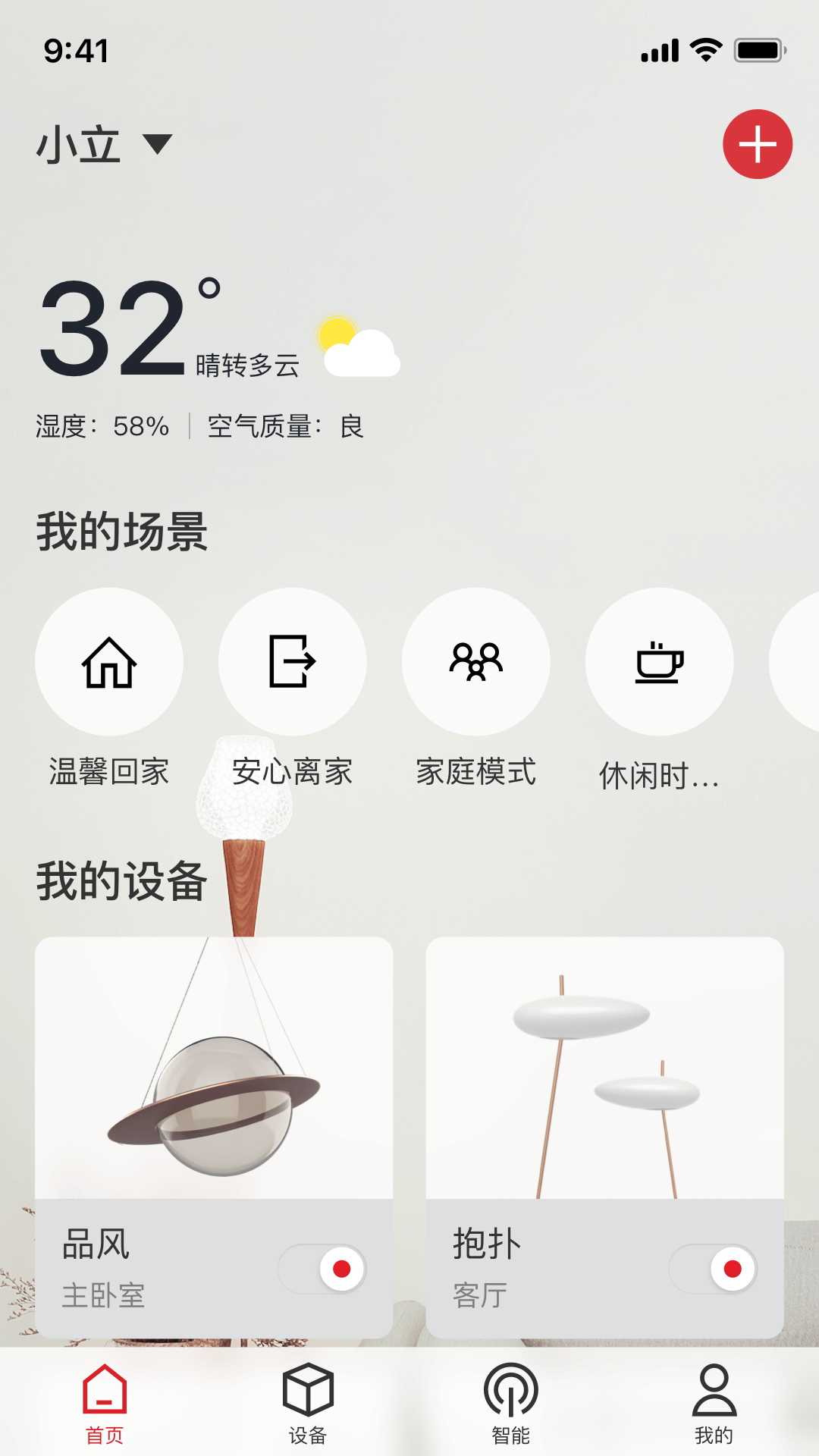Select the 温馨回家 home scene icon
Viewport: 819px width, 1456px height.
click(109, 662)
